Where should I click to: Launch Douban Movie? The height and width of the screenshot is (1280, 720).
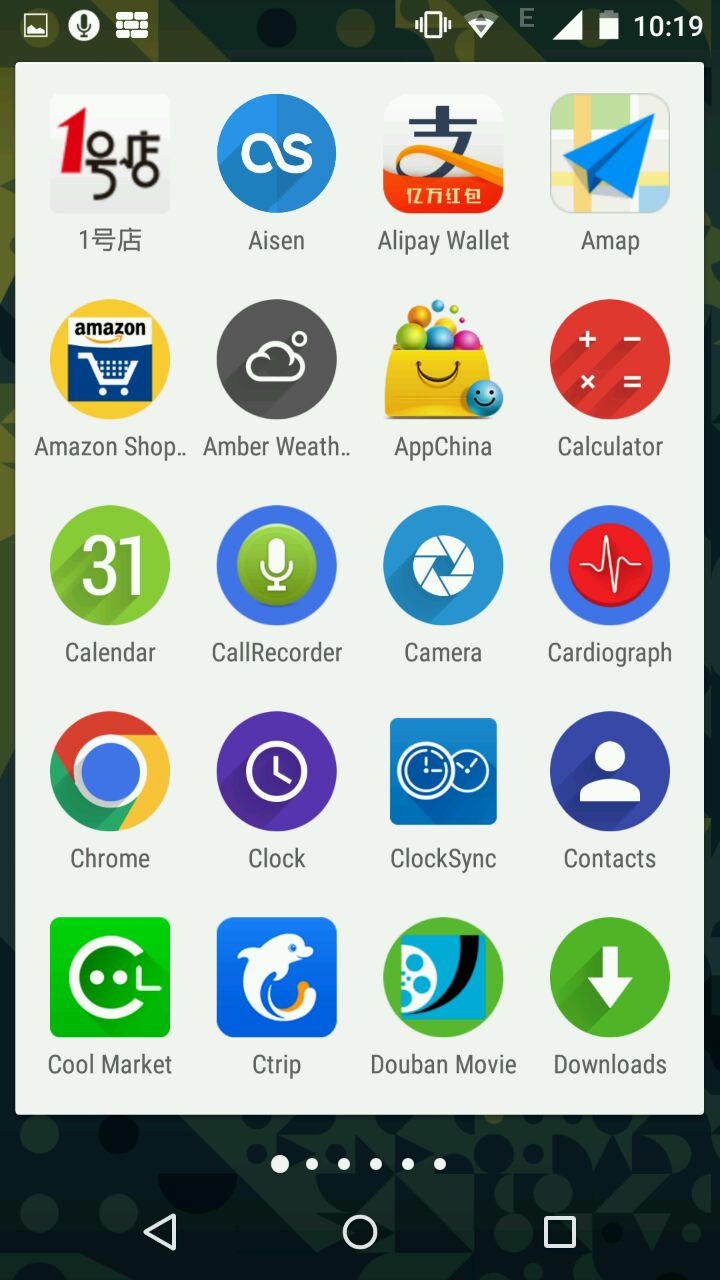pyautogui.click(x=443, y=978)
